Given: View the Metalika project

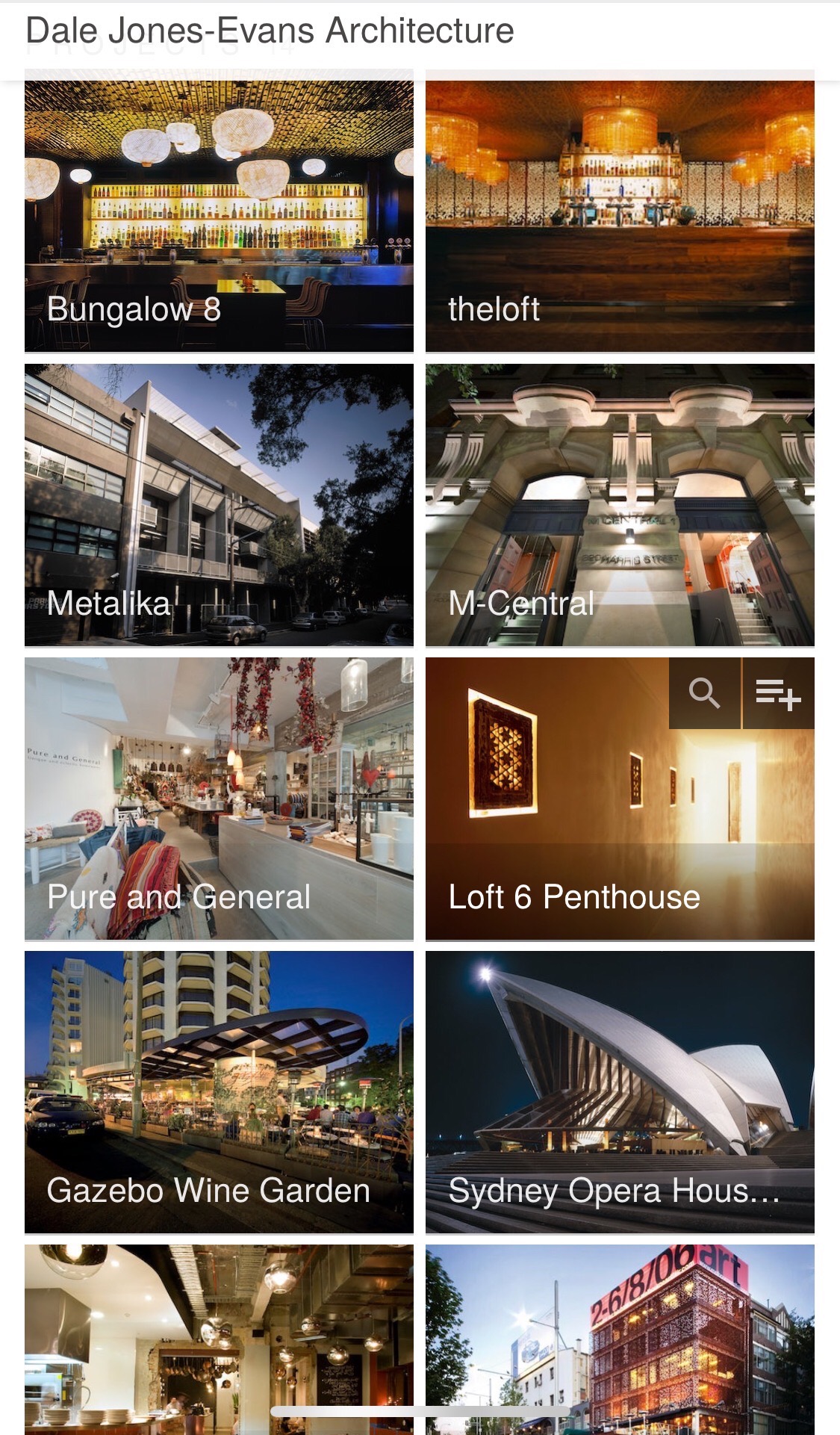Looking at the screenshot, I should tap(219, 504).
